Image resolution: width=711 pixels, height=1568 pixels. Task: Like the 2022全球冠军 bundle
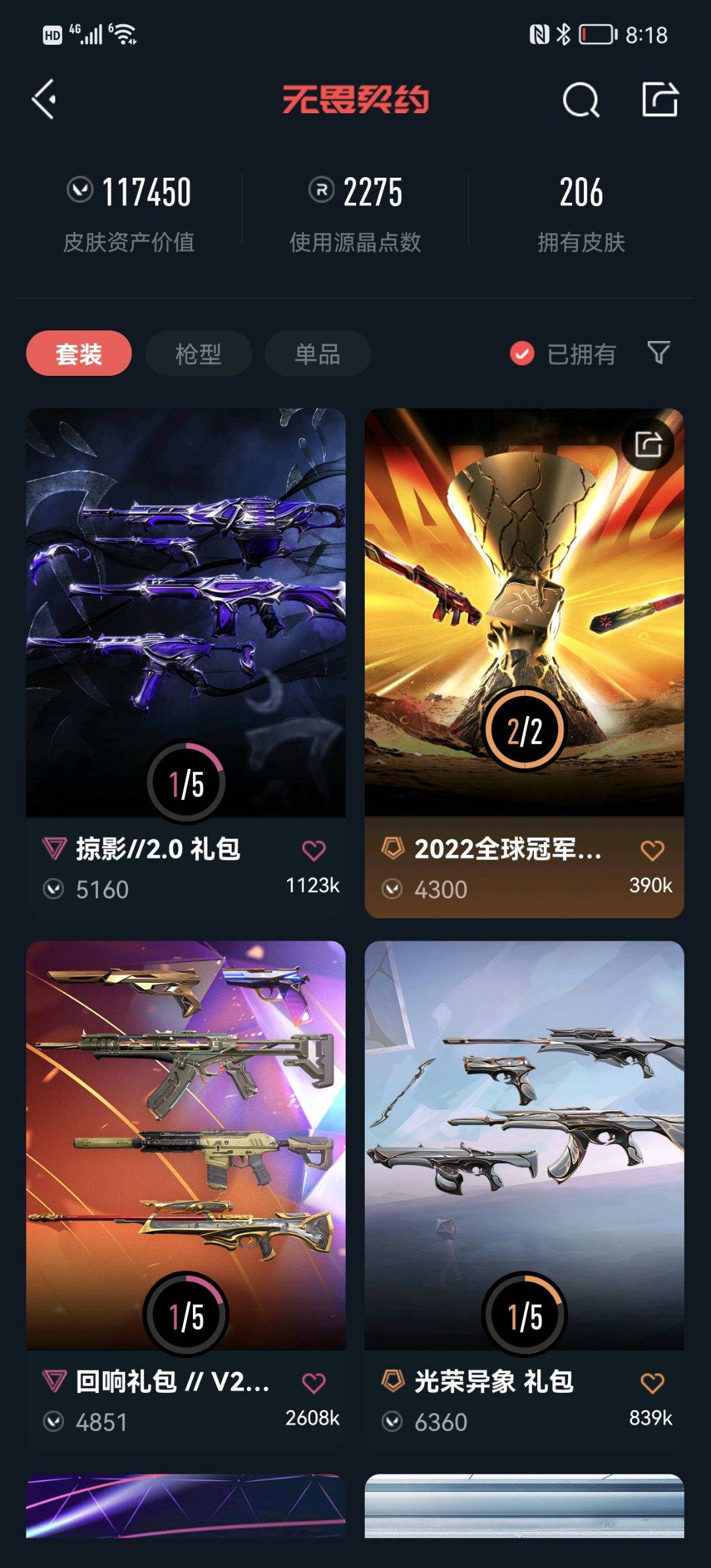click(x=652, y=850)
